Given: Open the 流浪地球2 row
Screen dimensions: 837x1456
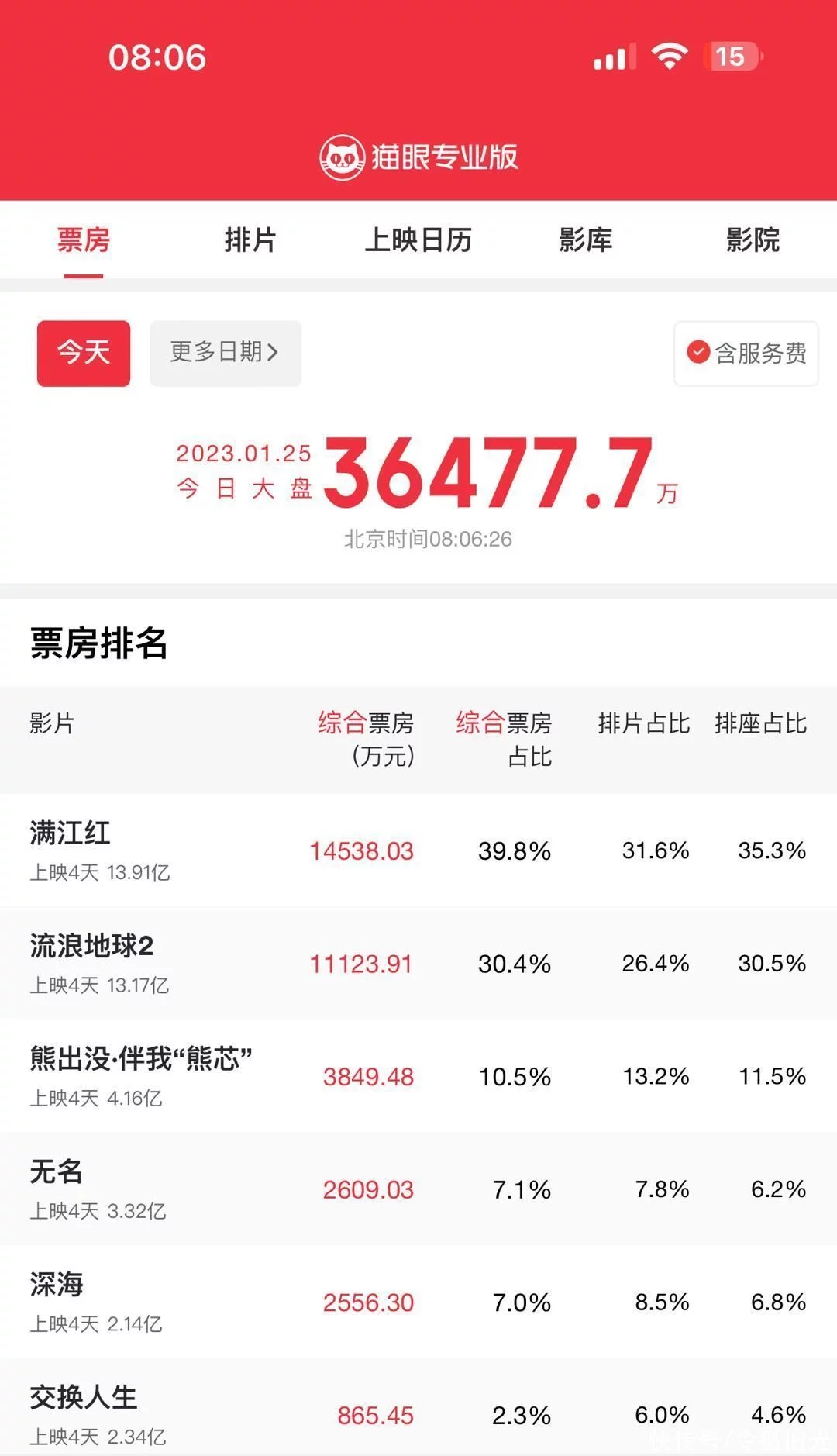Looking at the screenshot, I should pyautogui.click(x=418, y=964).
